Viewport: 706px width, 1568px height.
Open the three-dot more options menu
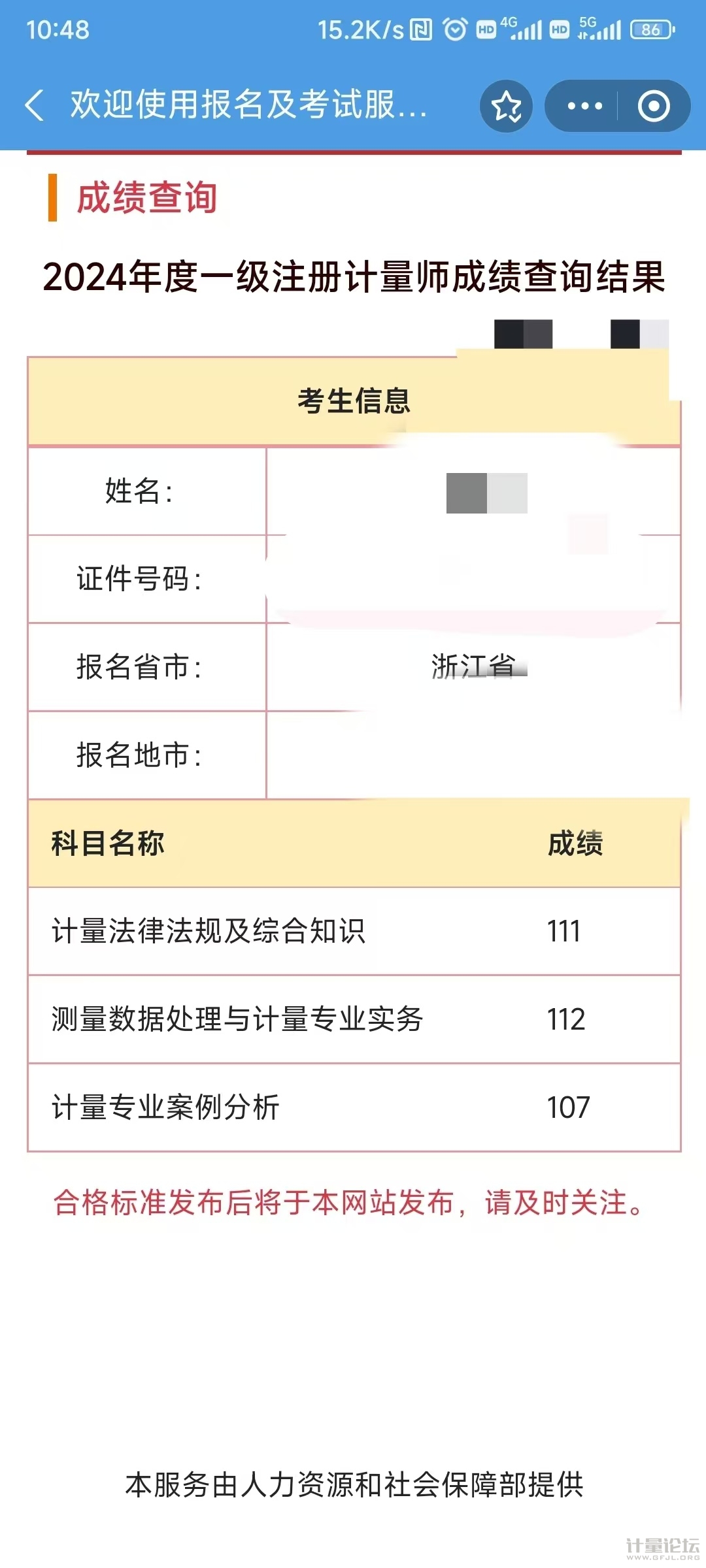click(584, 106)
